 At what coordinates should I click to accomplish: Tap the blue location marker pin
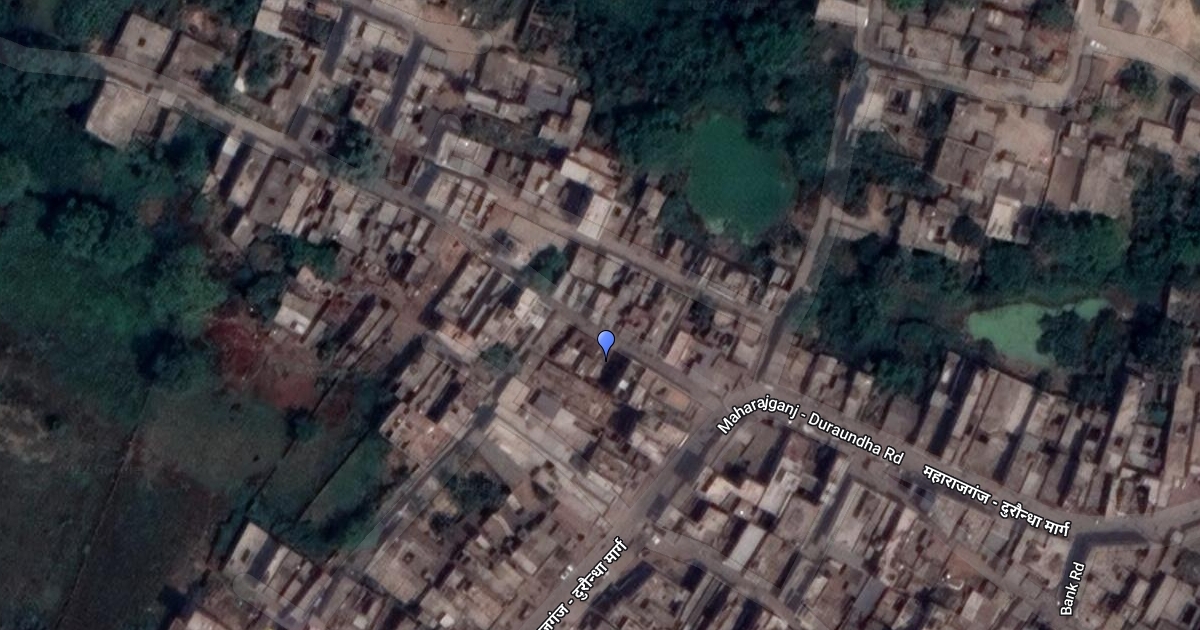[605, 343]
